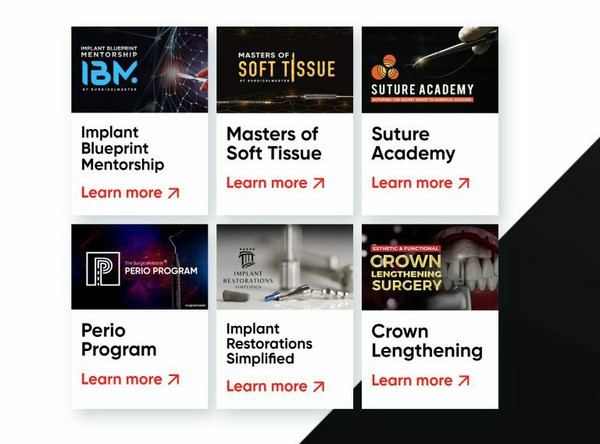
Task: View the Suture Academy course image
Action: tap(429, 69)
